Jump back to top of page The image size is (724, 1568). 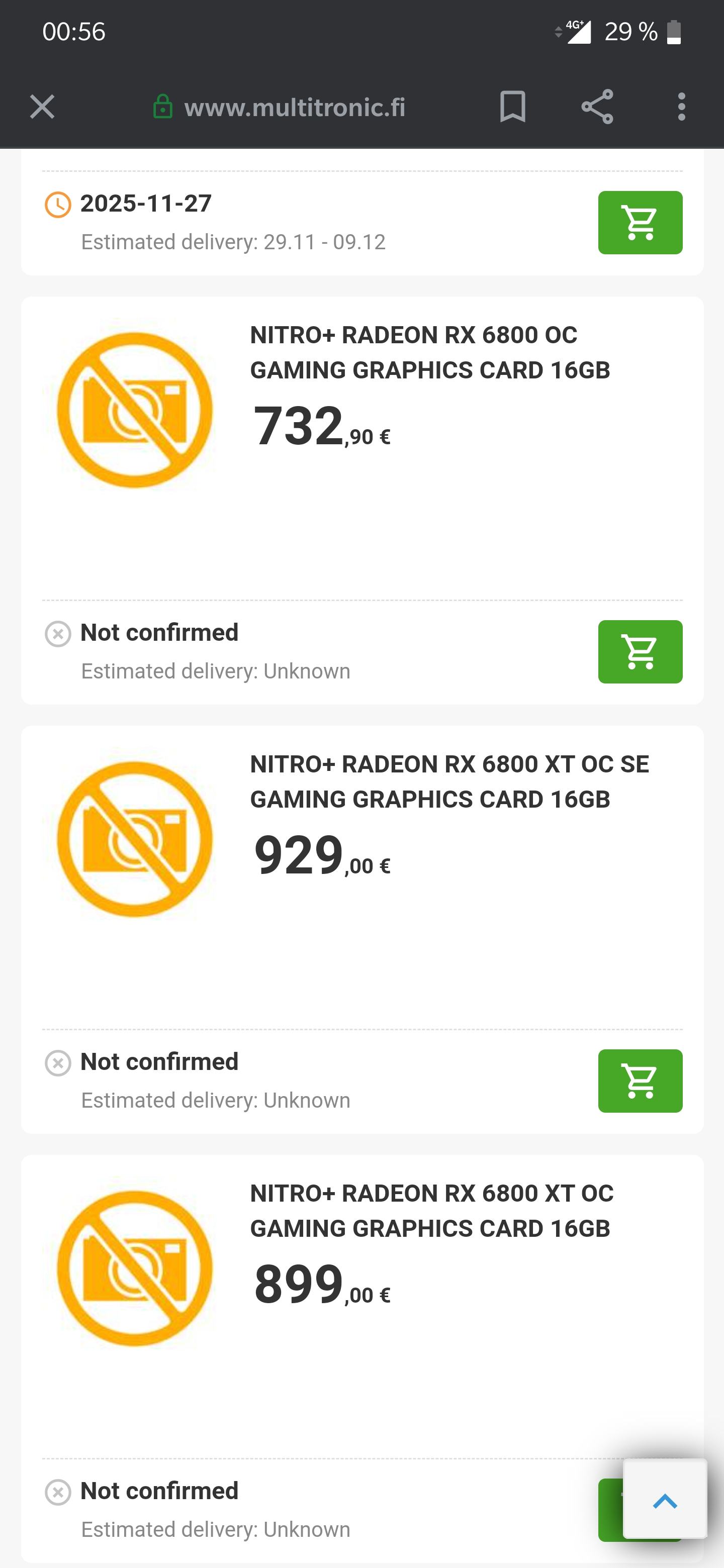tap(664, 1502)
